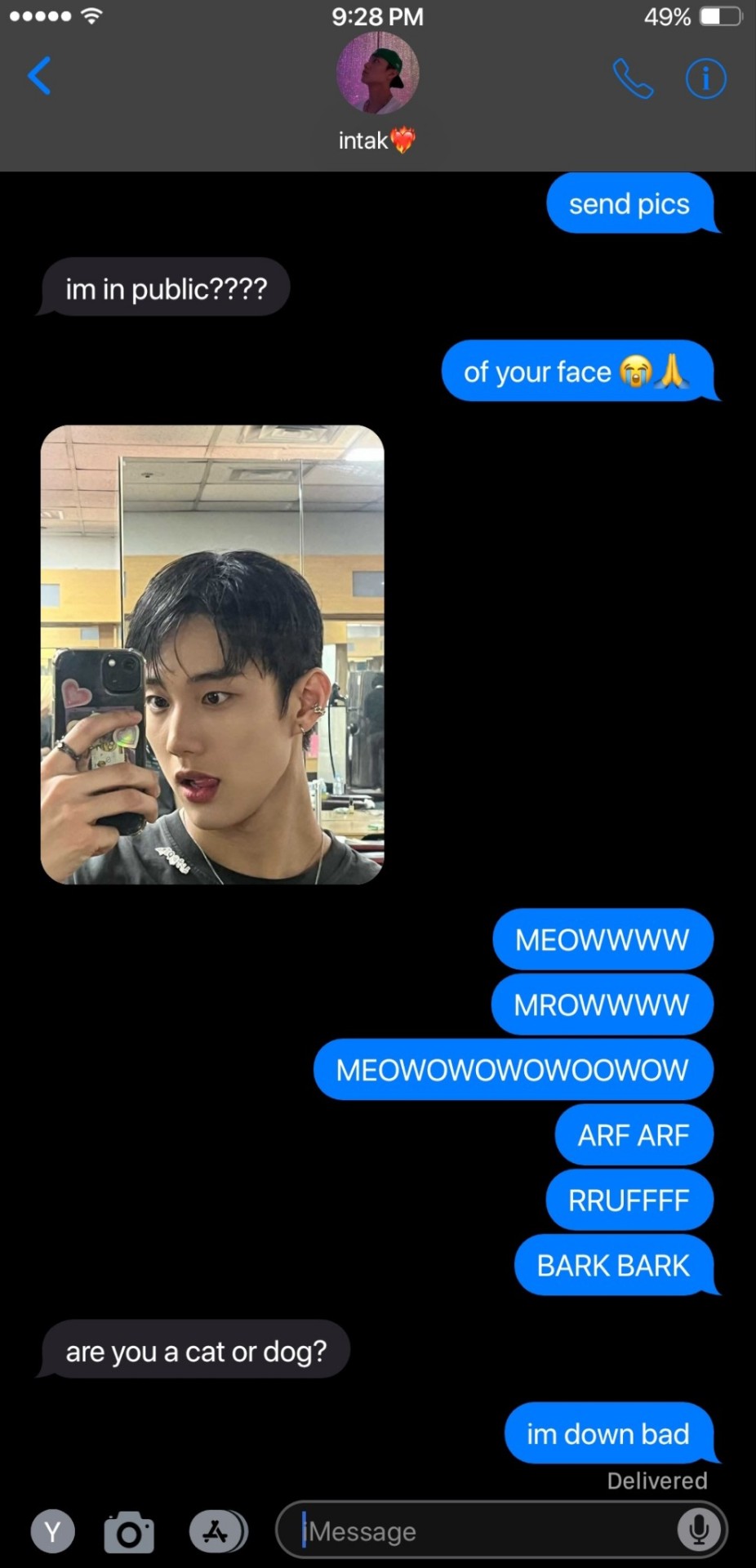Open the camera to take a photo
756x1568 pixels.
tap(129, 1532)
